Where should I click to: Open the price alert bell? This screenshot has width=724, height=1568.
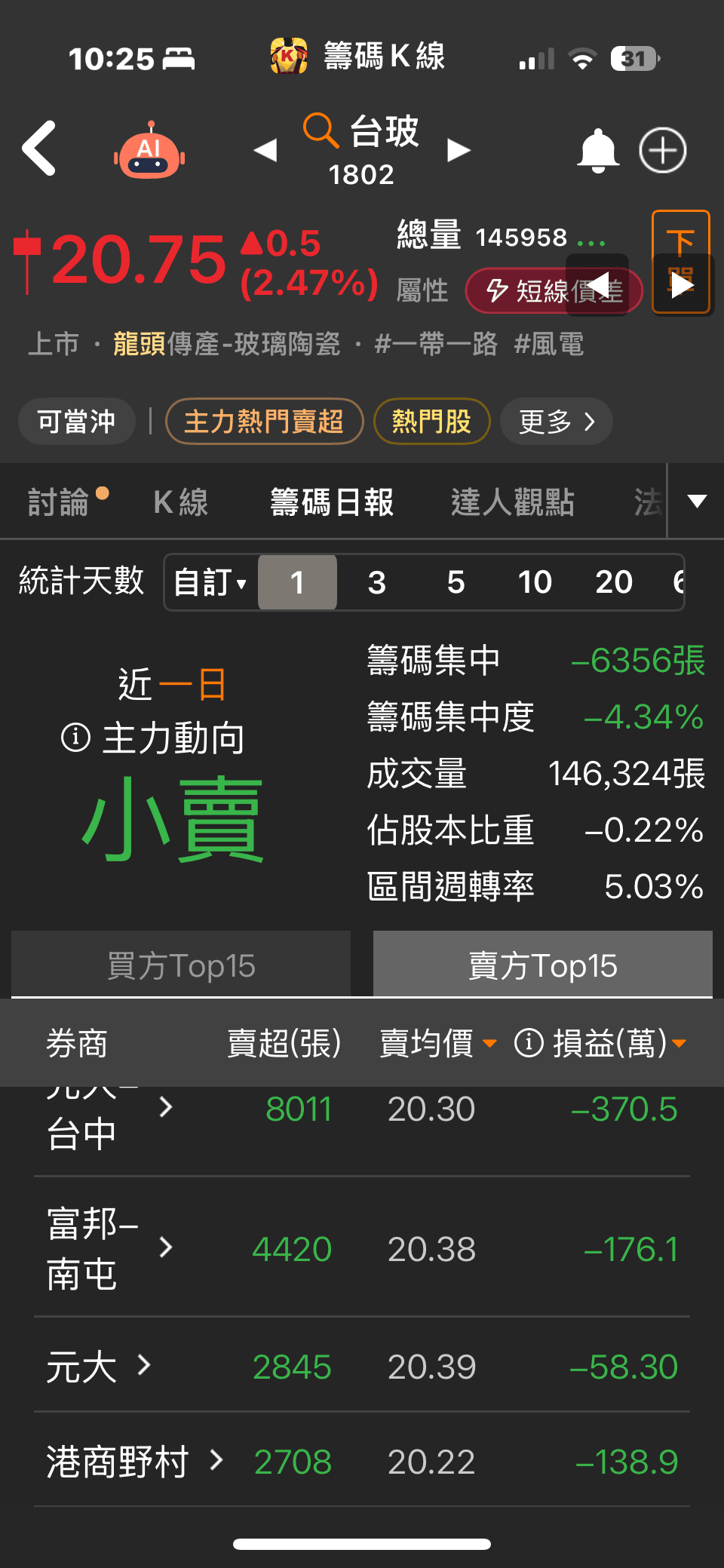[597, 150]
